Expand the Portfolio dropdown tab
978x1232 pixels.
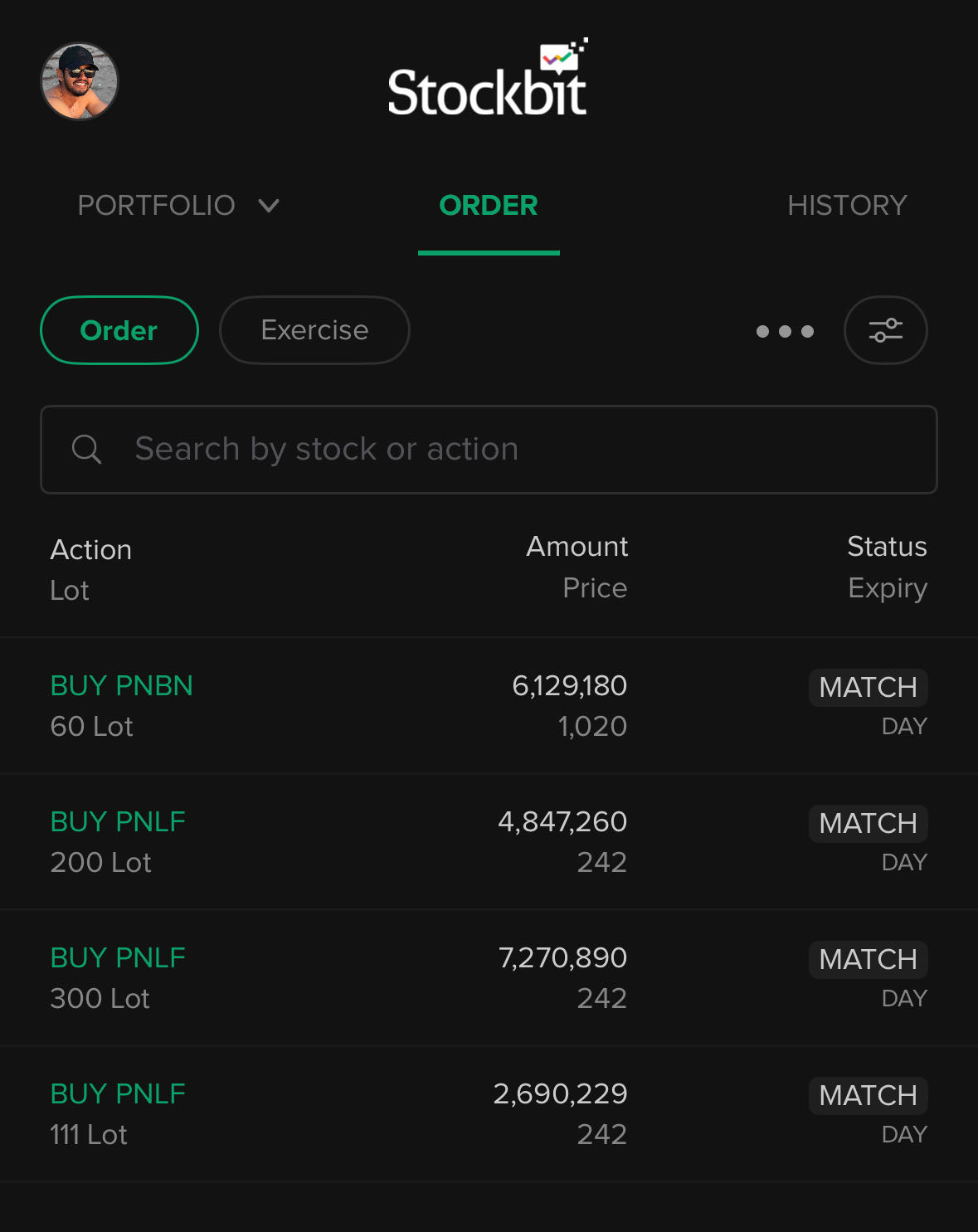tap(178, 205)
